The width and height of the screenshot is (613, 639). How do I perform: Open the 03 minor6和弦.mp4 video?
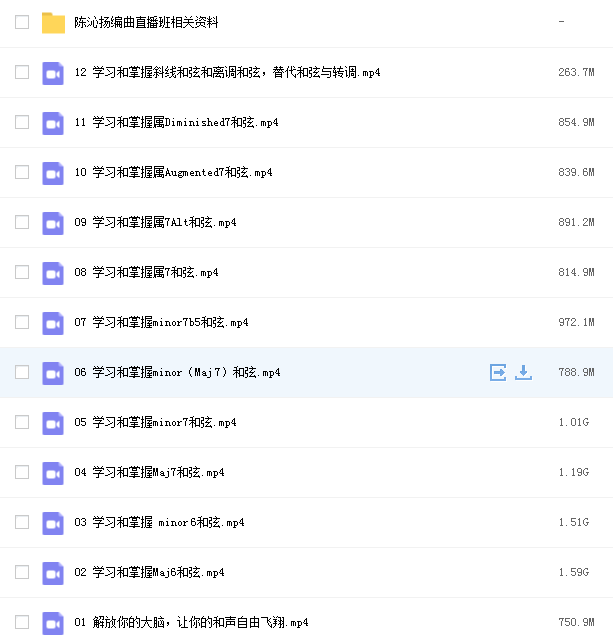point(159,522)
